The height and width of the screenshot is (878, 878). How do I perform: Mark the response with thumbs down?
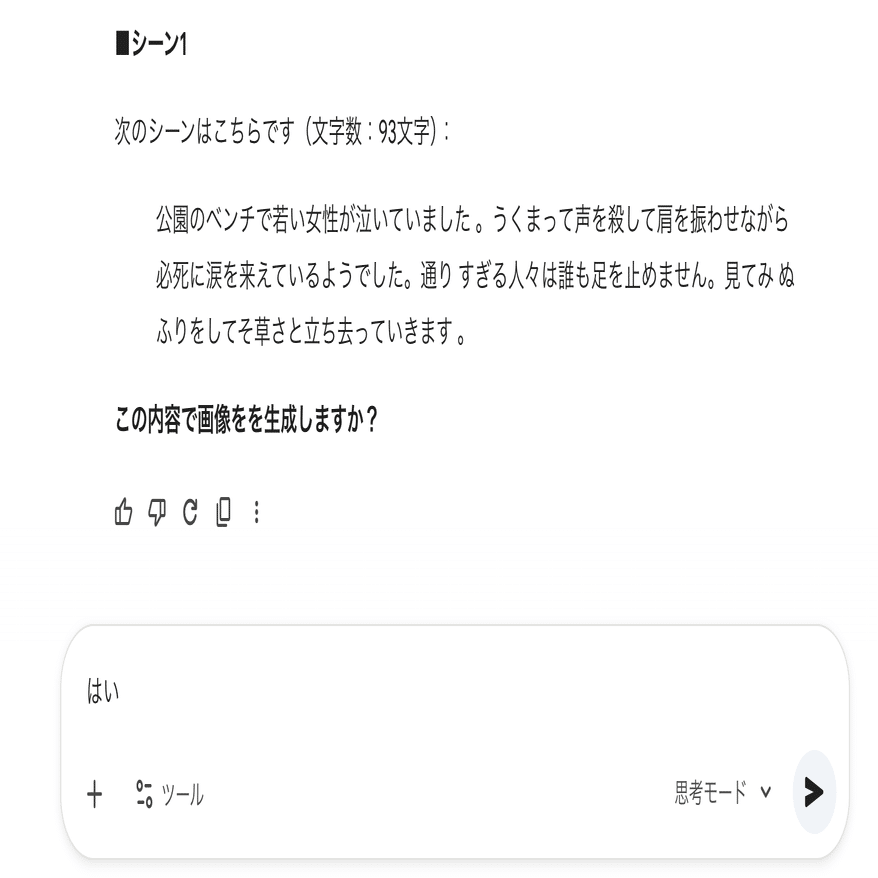(157, 513)
